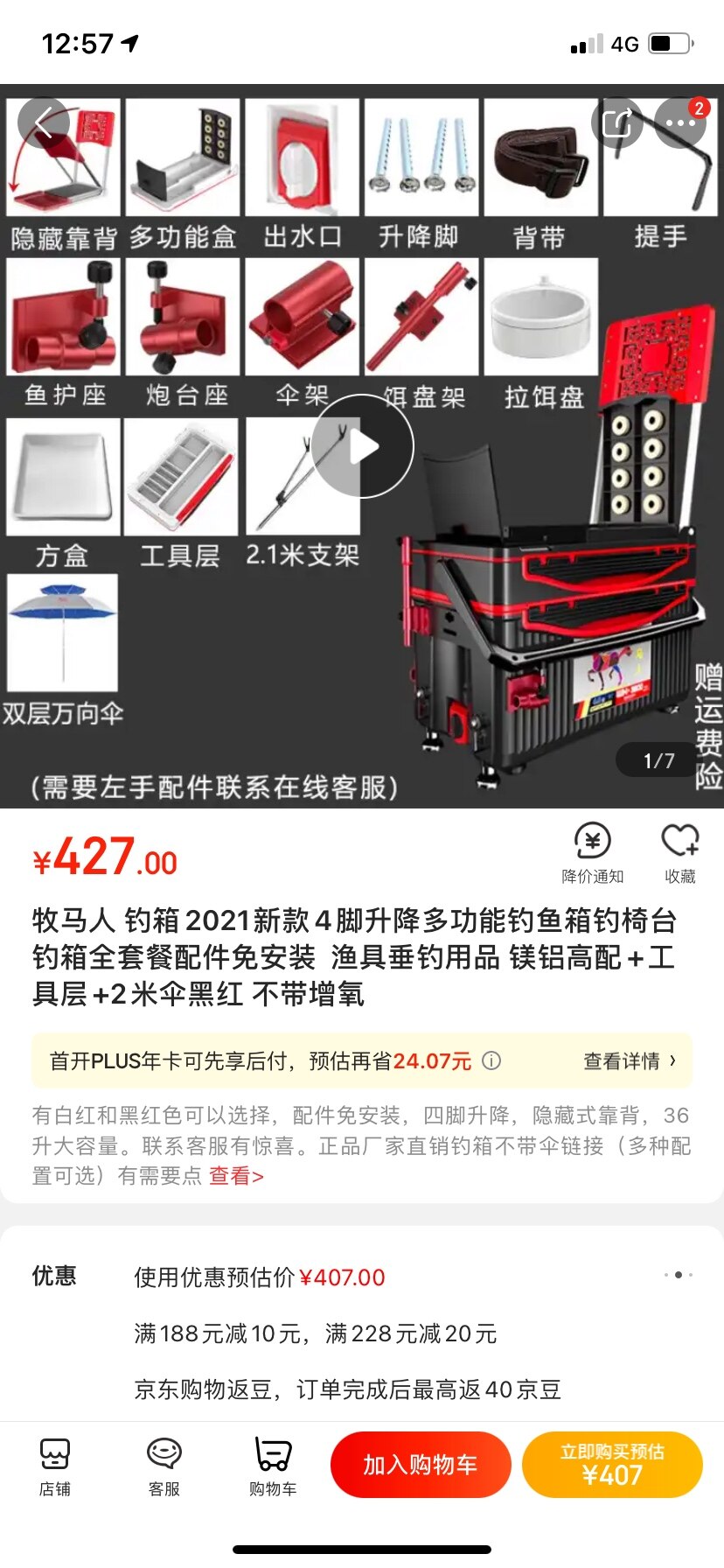Add product to favorites (收藏)
The height and width of the screenshot is (1568, 724).
click(x=679, y=852)
